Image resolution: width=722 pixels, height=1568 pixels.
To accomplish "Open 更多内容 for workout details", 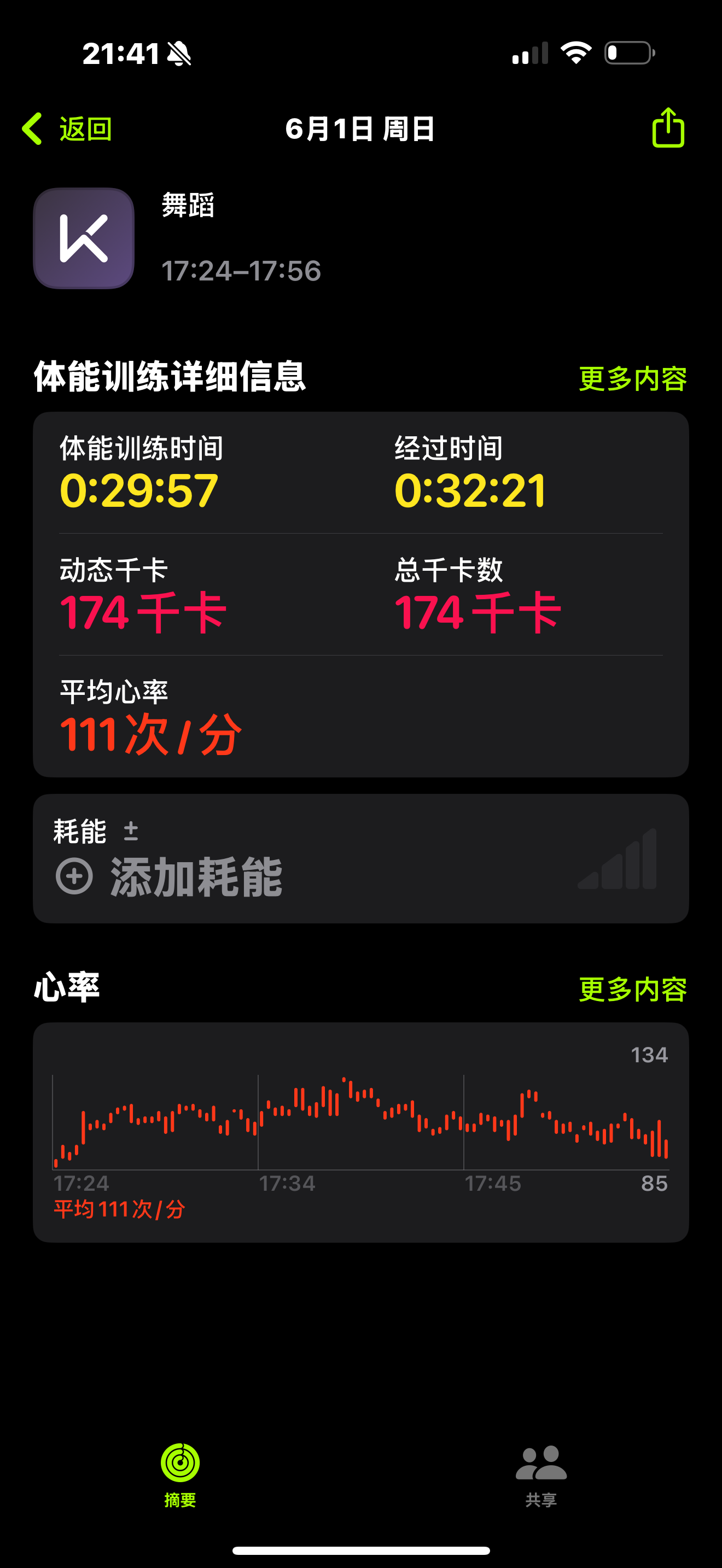I will click(x=632, y=379).
